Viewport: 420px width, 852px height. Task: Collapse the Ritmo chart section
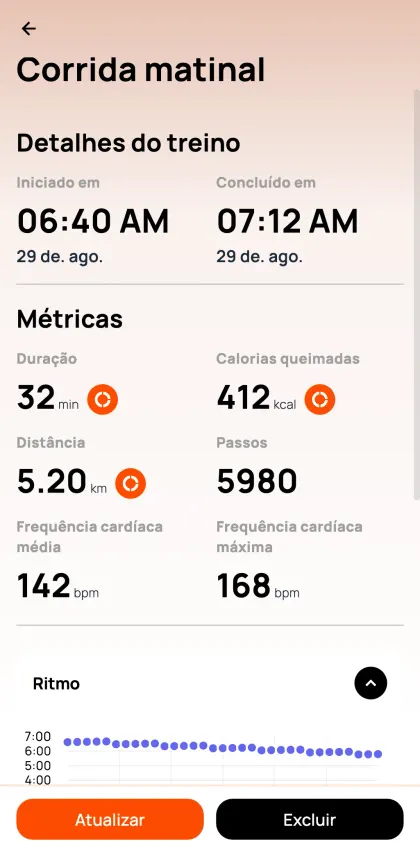point(371,683)
